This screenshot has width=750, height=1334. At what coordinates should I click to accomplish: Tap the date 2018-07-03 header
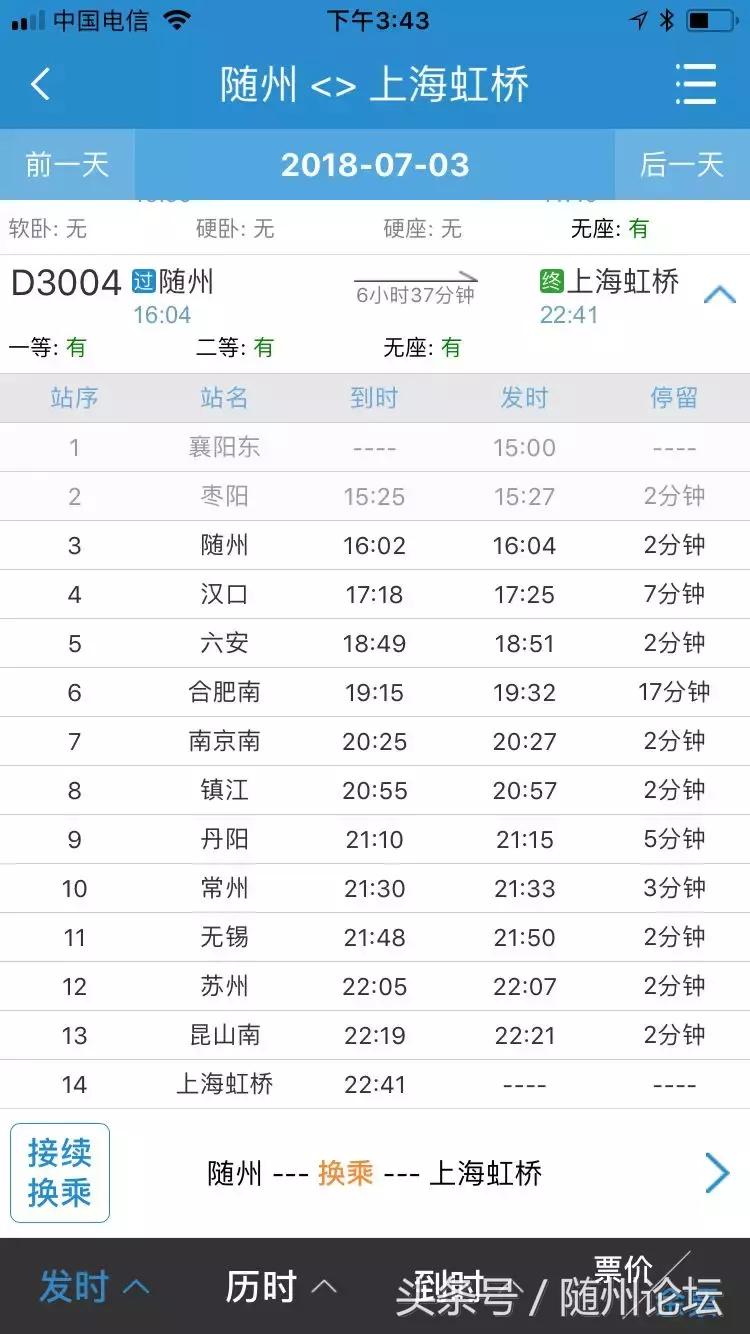point(375,166)
